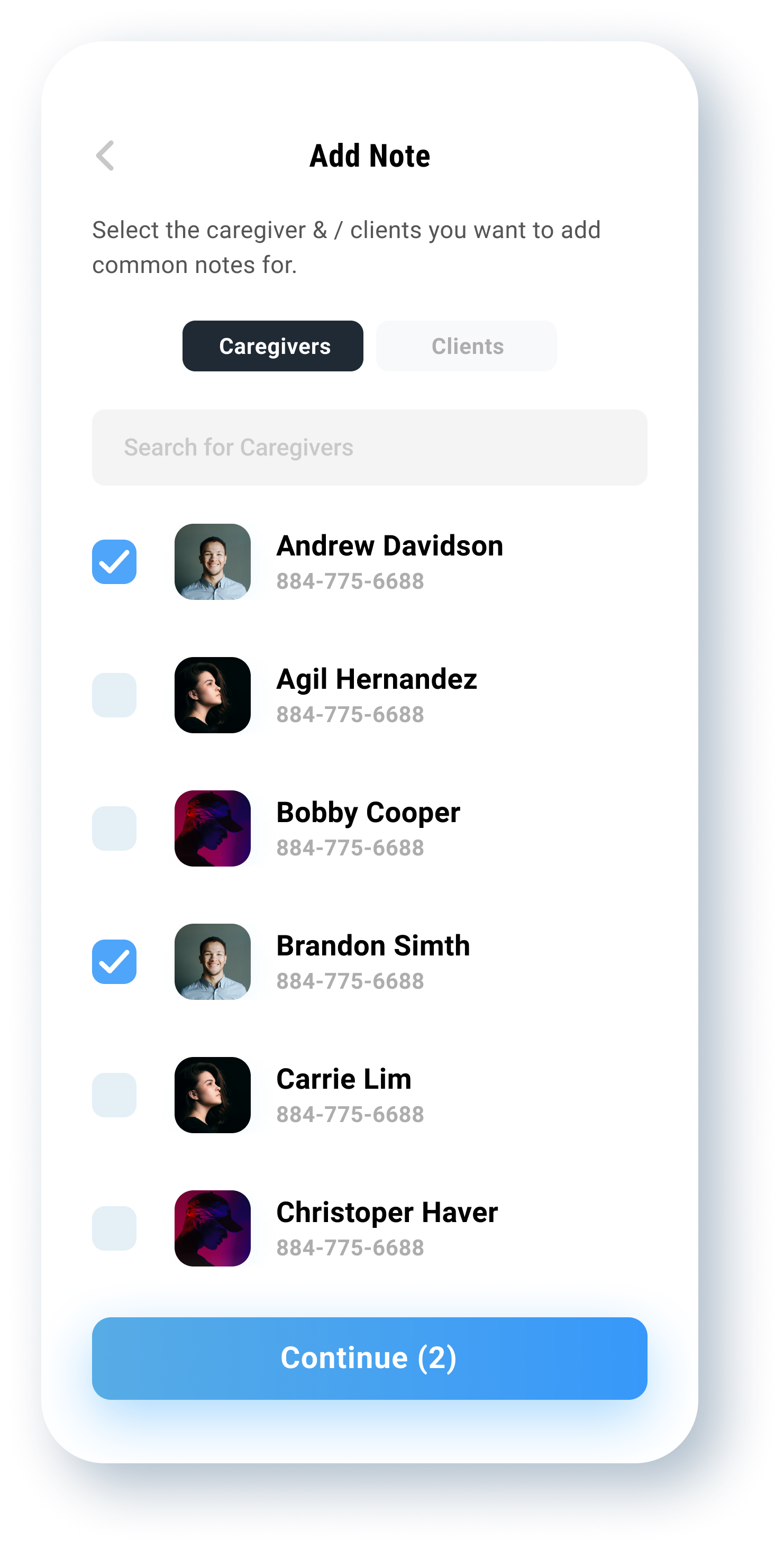Uncheck Andrew Davidson's checkbox

coord(114,562)
